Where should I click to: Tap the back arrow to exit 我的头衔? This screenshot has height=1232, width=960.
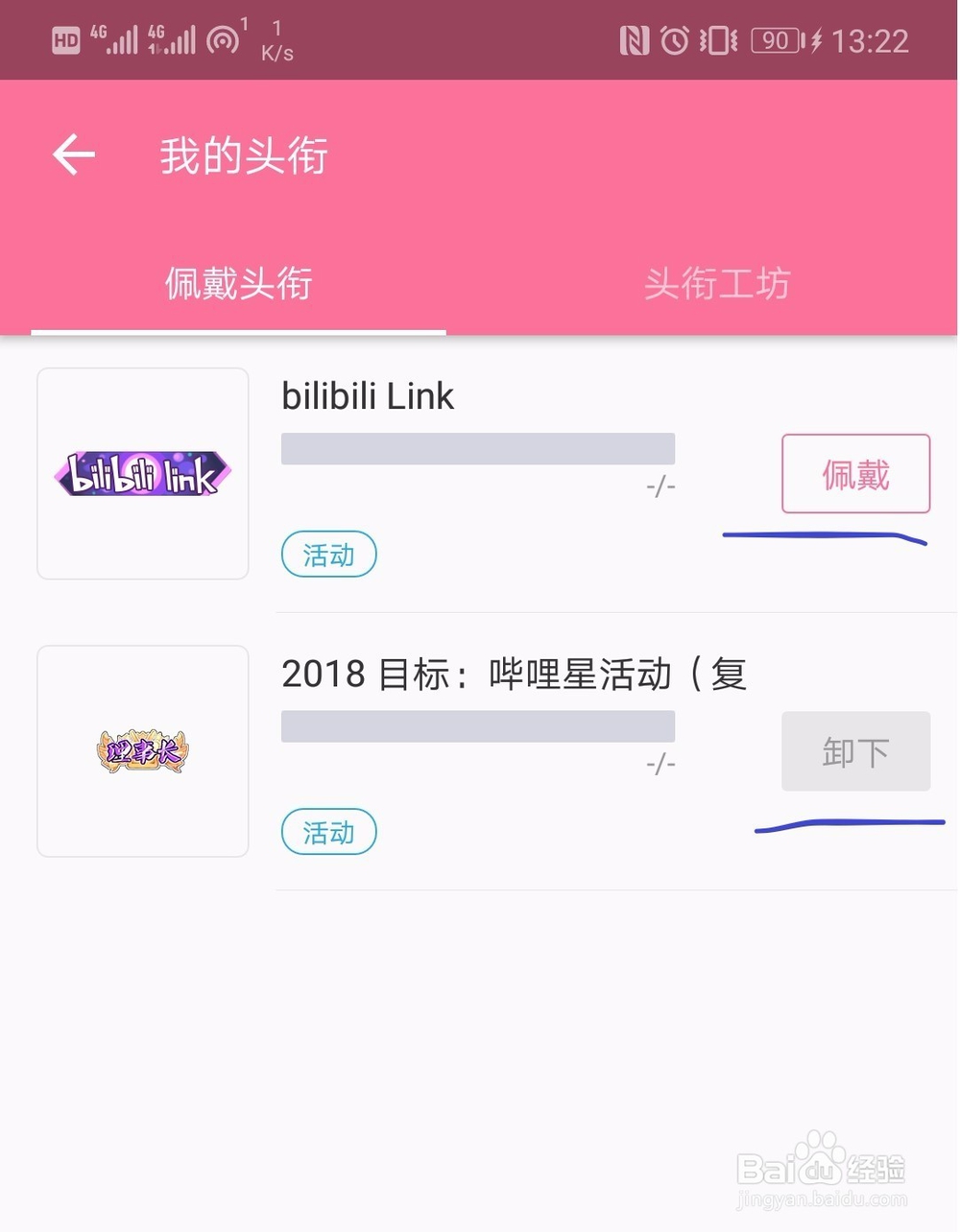pos(73,154)
